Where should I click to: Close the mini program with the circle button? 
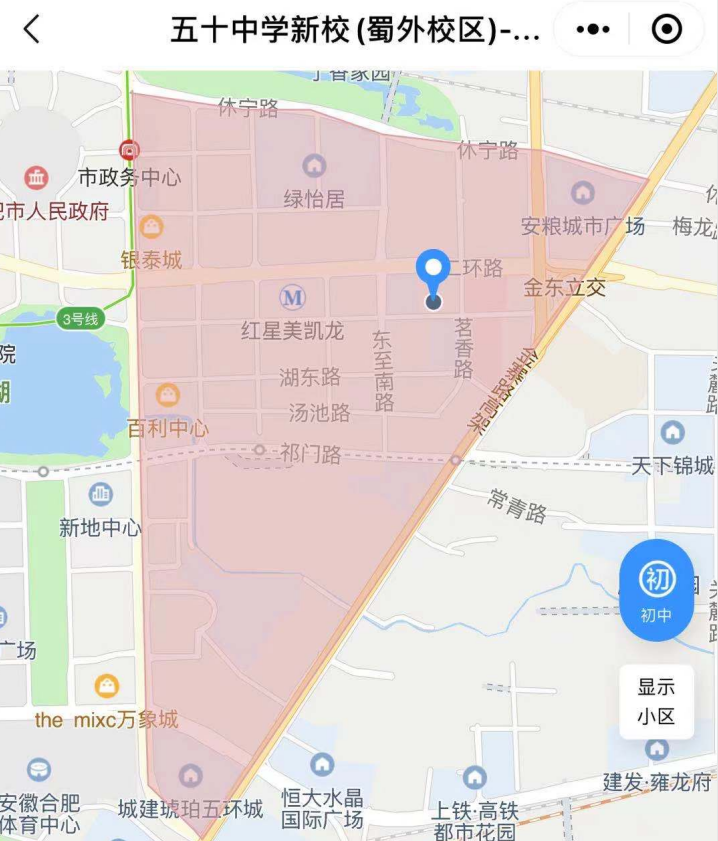click(666, 30)
